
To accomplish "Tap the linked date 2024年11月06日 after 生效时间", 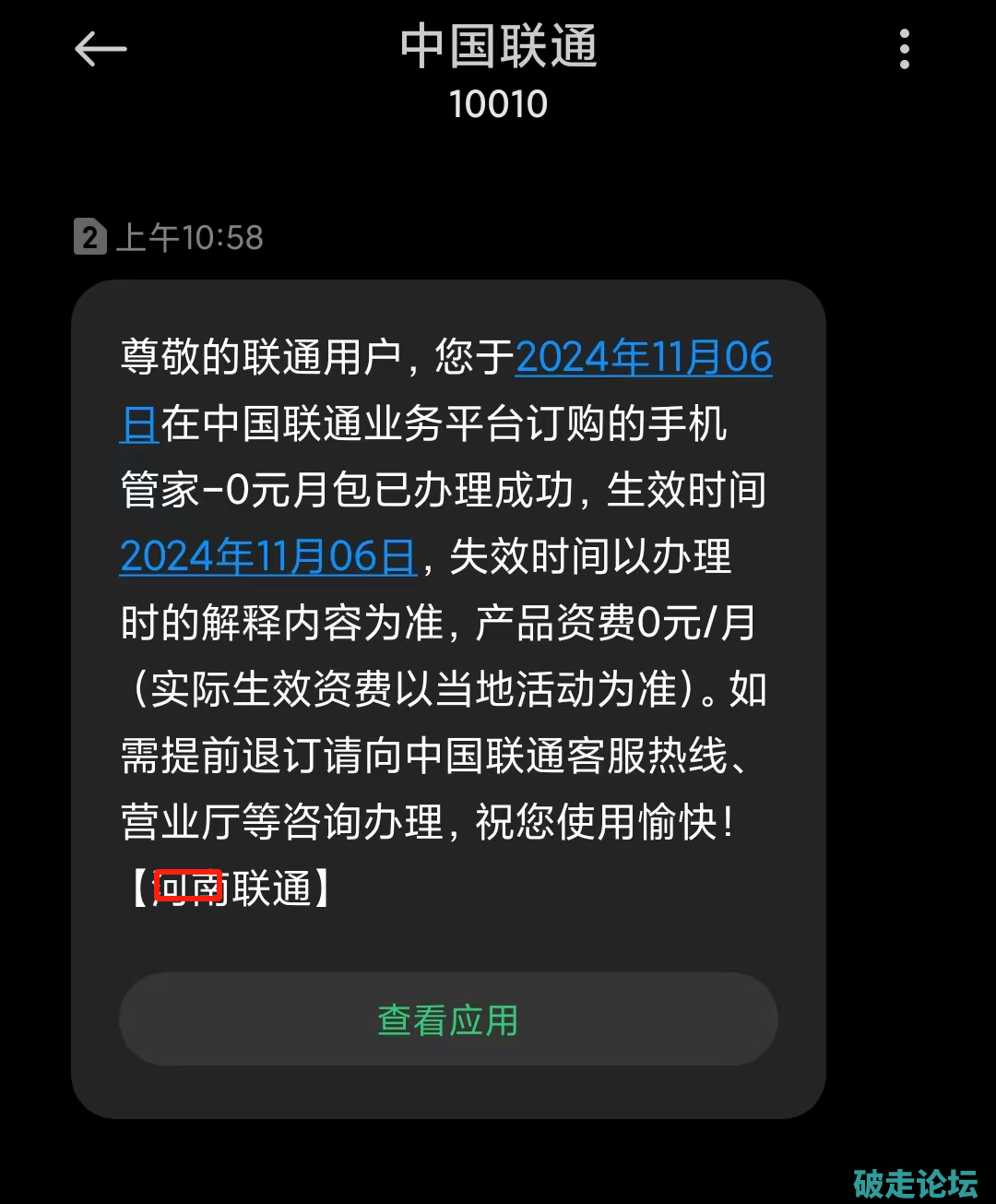I will coord(267,557).
